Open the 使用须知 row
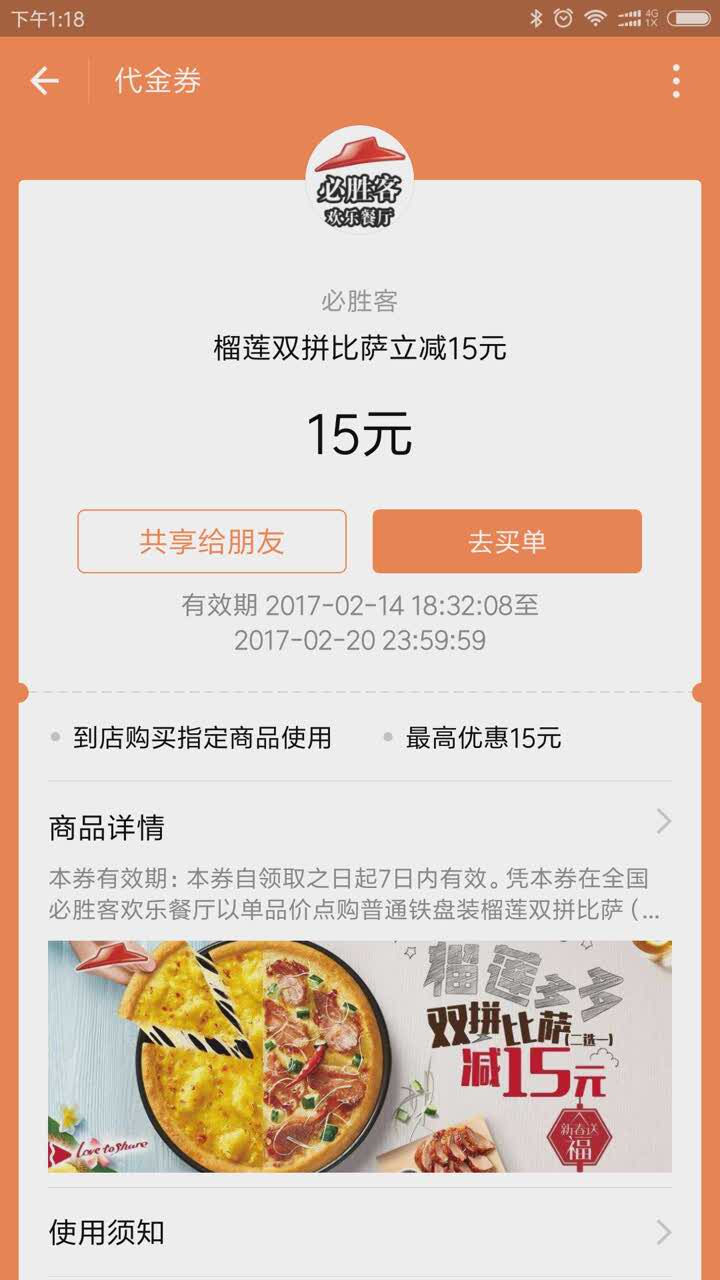The height and width of the screenshot is (1280, 720). pos(360,1231)
